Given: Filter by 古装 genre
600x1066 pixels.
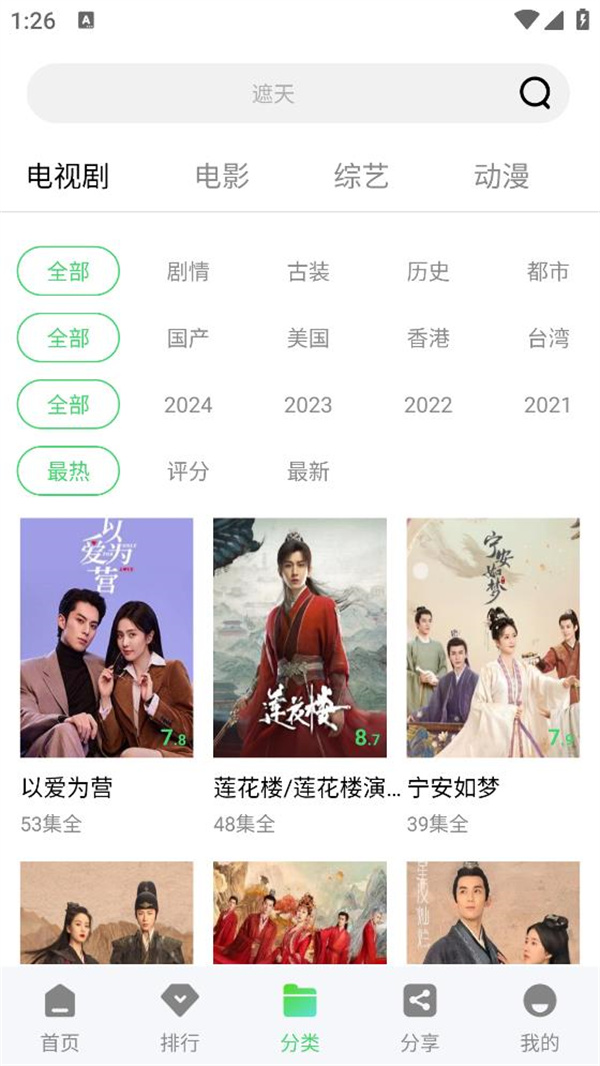Looking at the screenshot, I should (x=308, y=271).
